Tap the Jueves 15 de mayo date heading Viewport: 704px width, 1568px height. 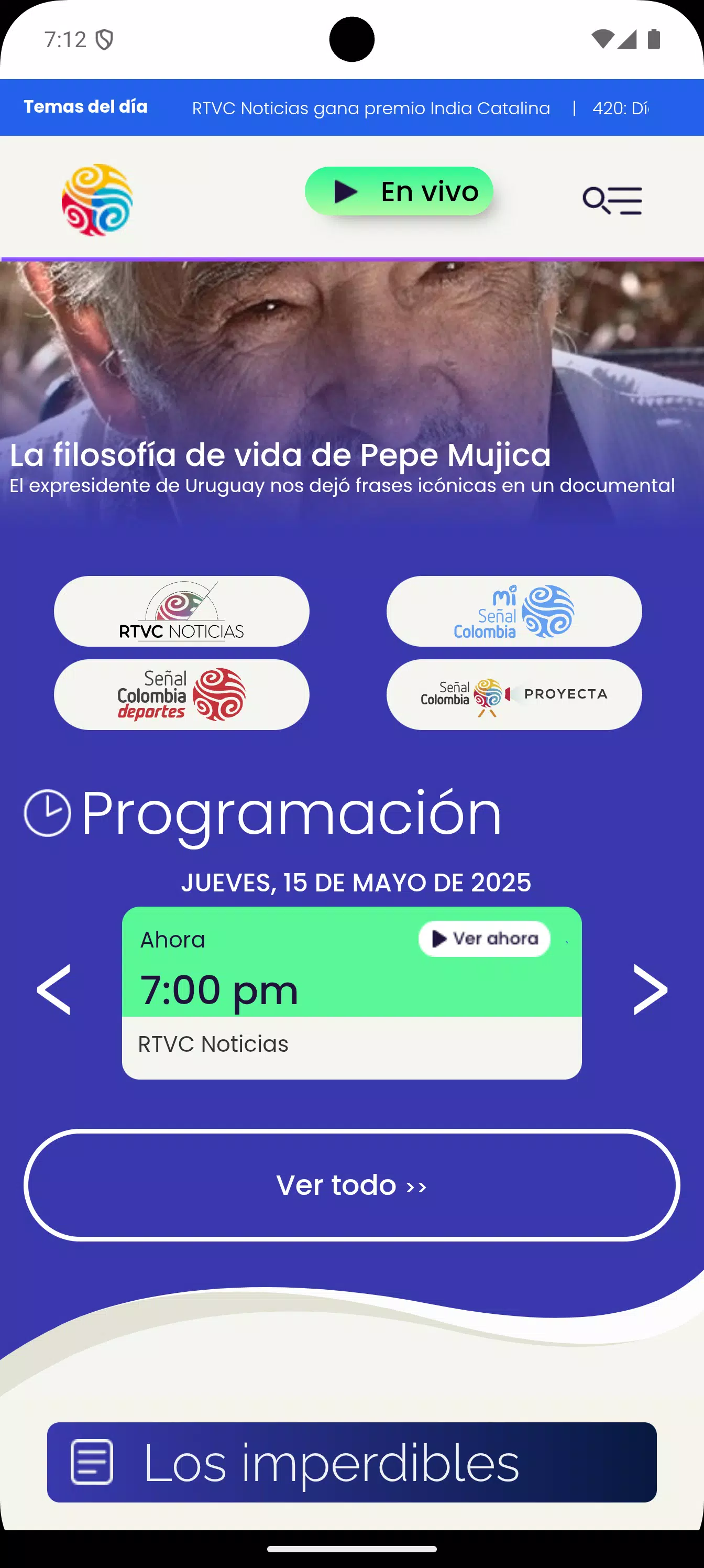[x=357, y=882]
